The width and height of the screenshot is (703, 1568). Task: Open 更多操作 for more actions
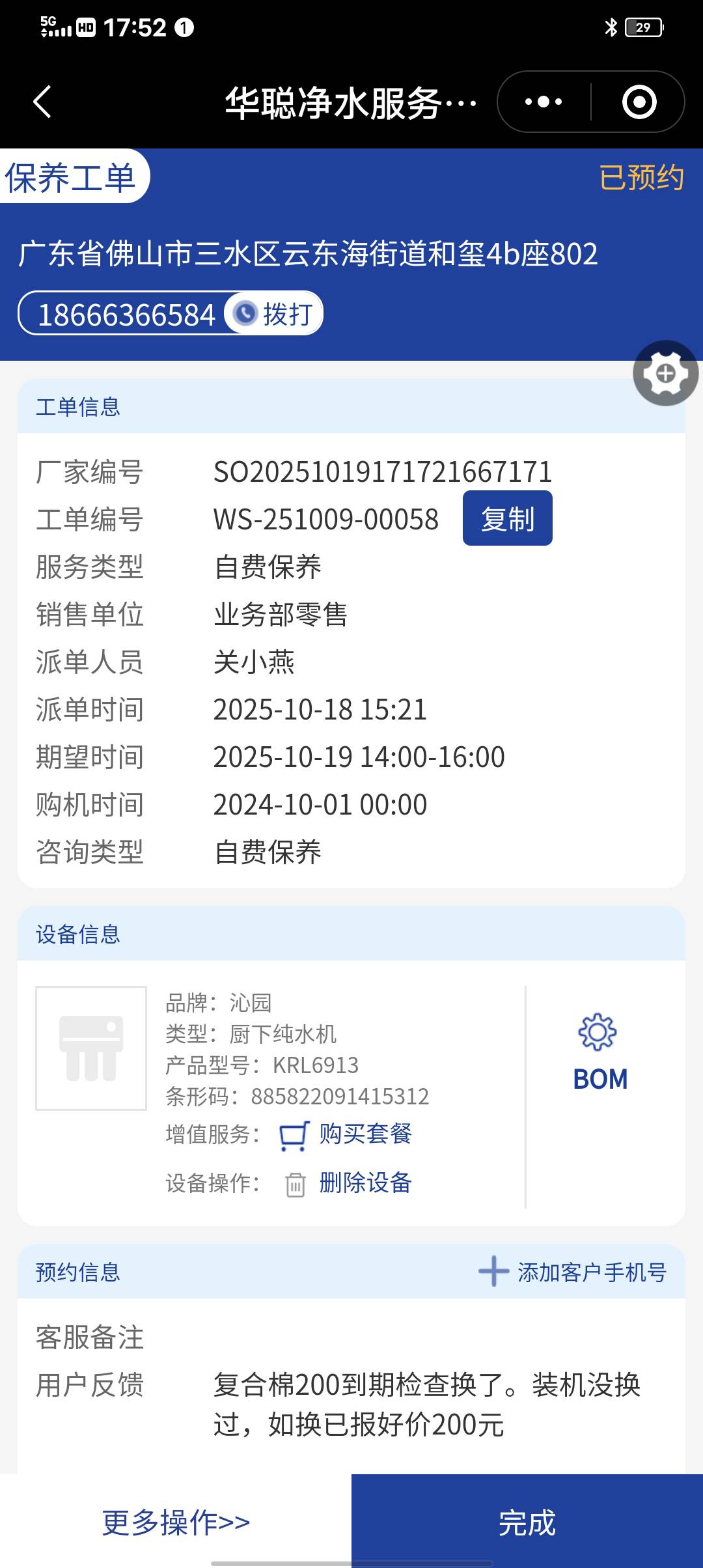(x=176, y=1522)
